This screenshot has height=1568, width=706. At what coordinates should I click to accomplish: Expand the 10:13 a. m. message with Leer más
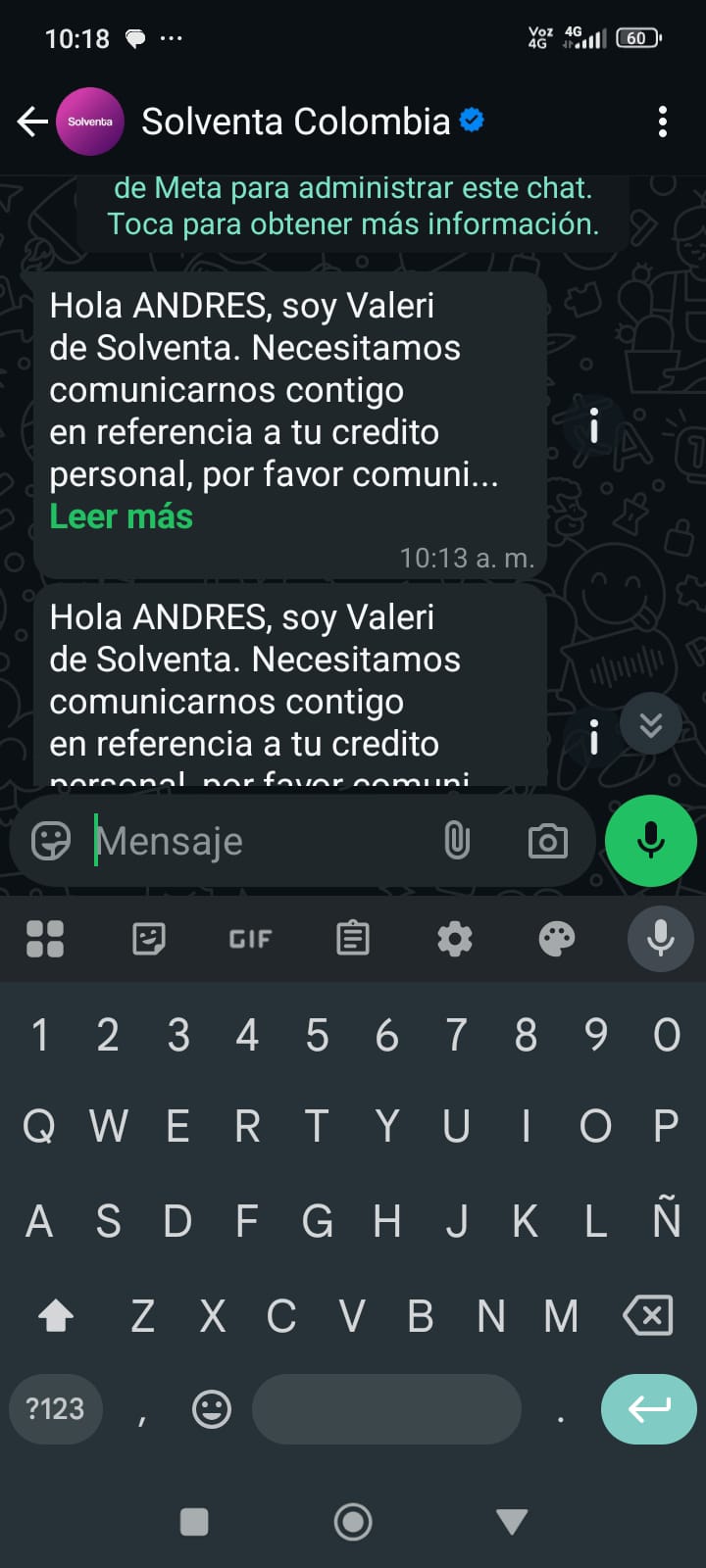[122, 516]
